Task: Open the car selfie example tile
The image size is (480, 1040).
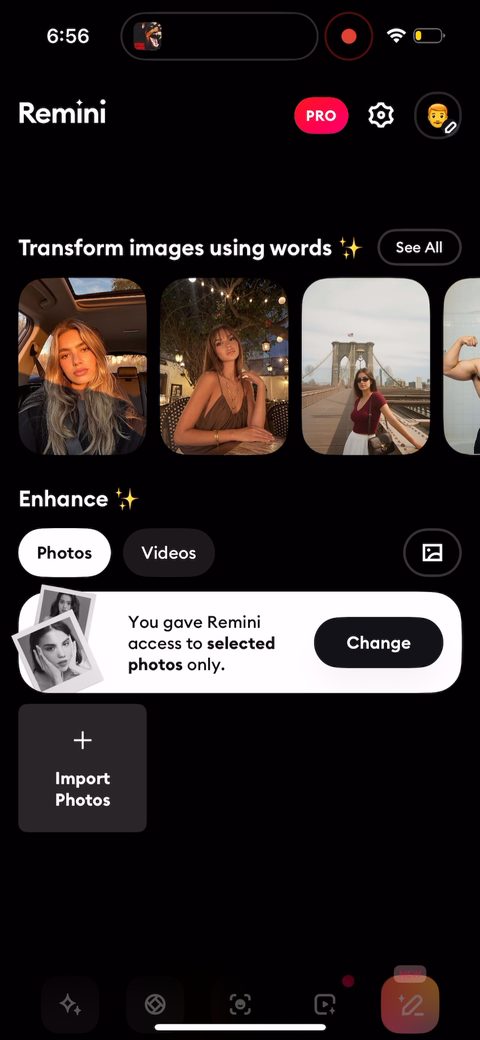Action: (x=82, y=366)
